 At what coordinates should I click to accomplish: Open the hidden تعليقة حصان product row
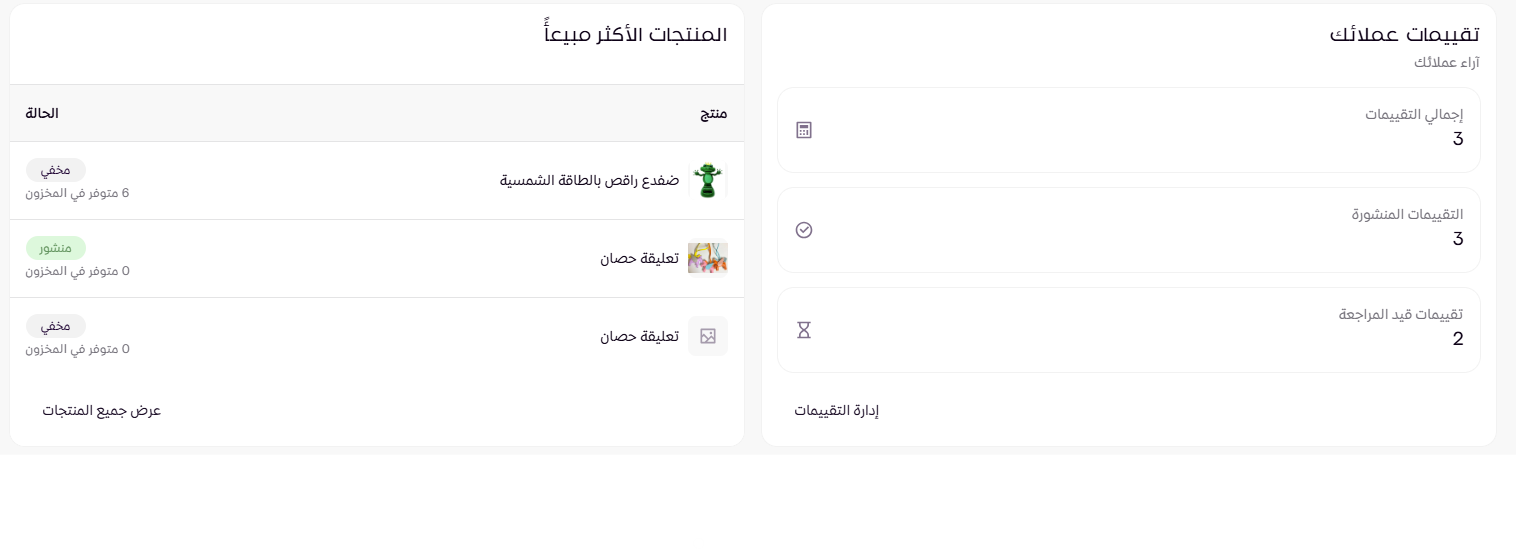[639, 337]
